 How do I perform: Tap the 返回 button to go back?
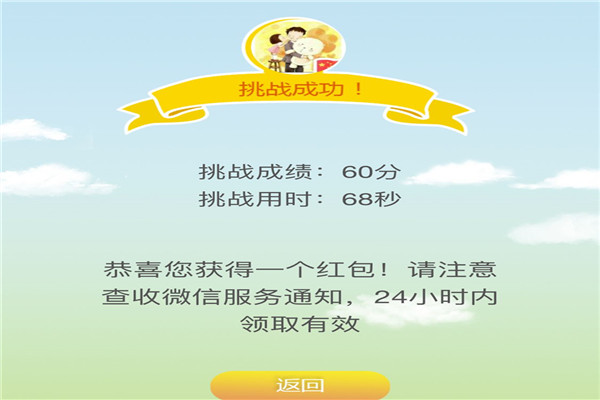tap(299, 385)
